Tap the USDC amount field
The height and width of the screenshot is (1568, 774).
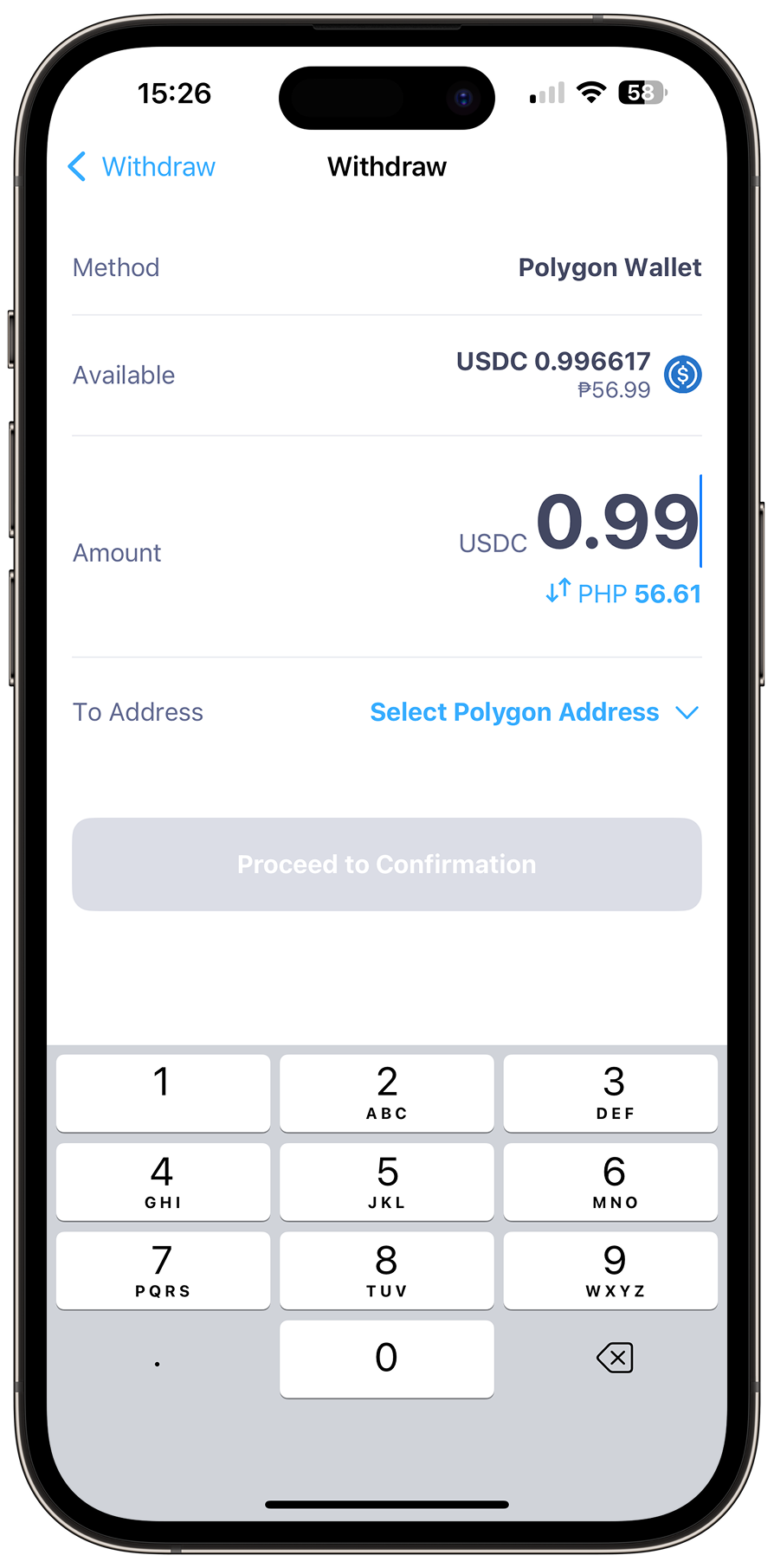(x=616, y=522)
